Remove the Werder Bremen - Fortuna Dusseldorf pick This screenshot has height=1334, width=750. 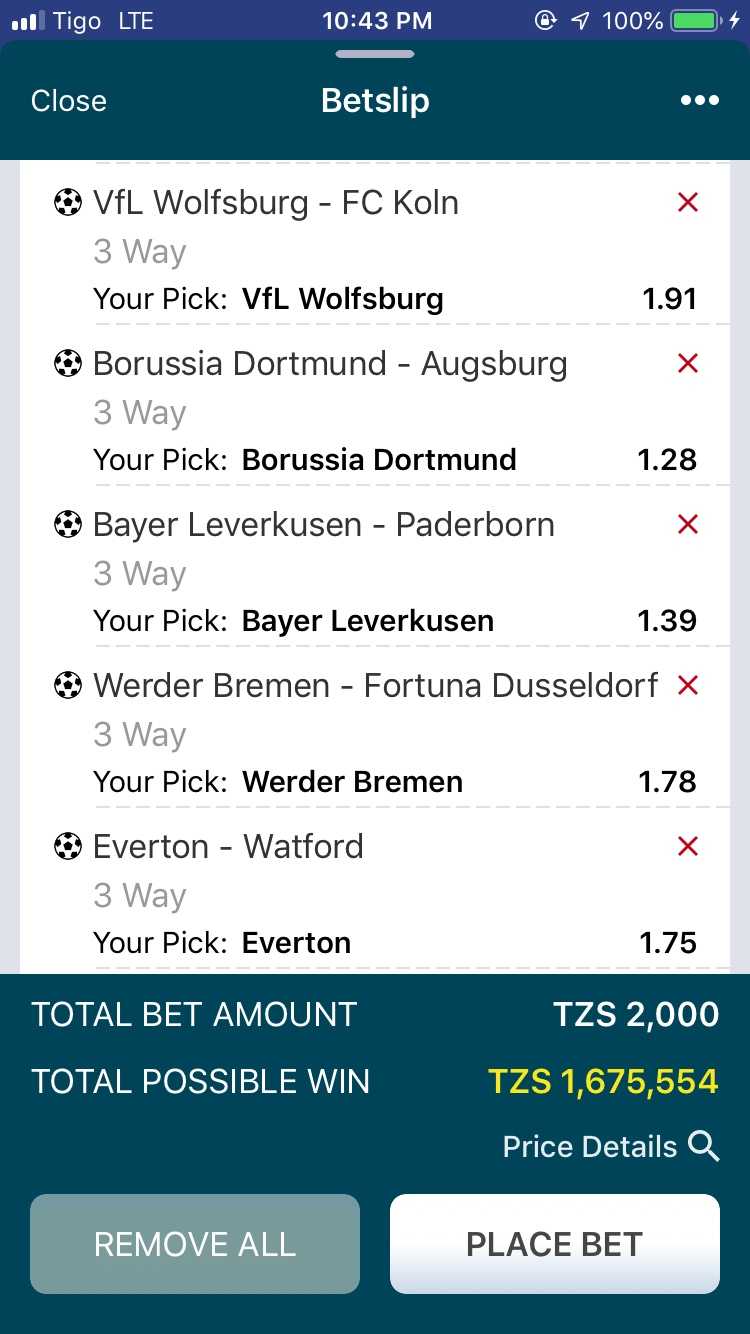pos(688,685)
